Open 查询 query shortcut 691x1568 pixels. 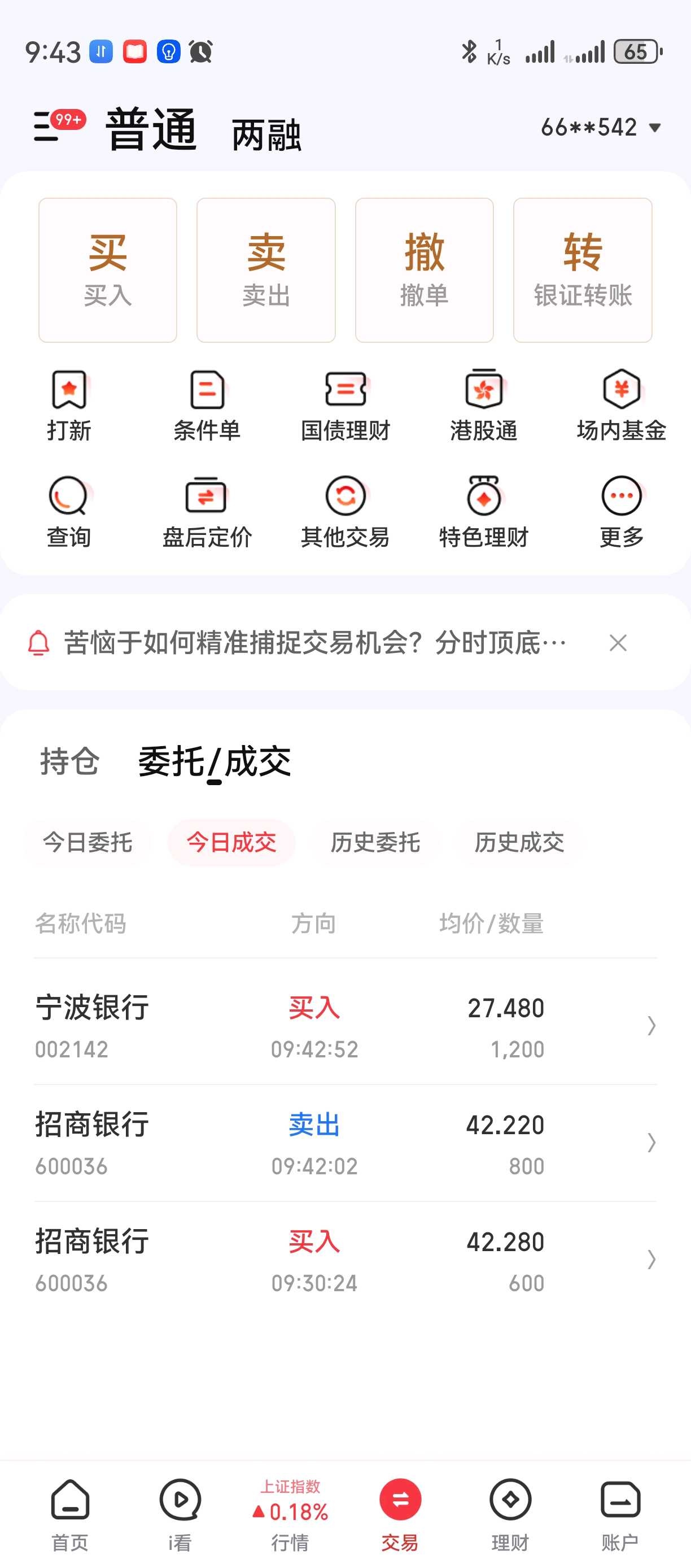pyautogui.click(x=69, y=512)
